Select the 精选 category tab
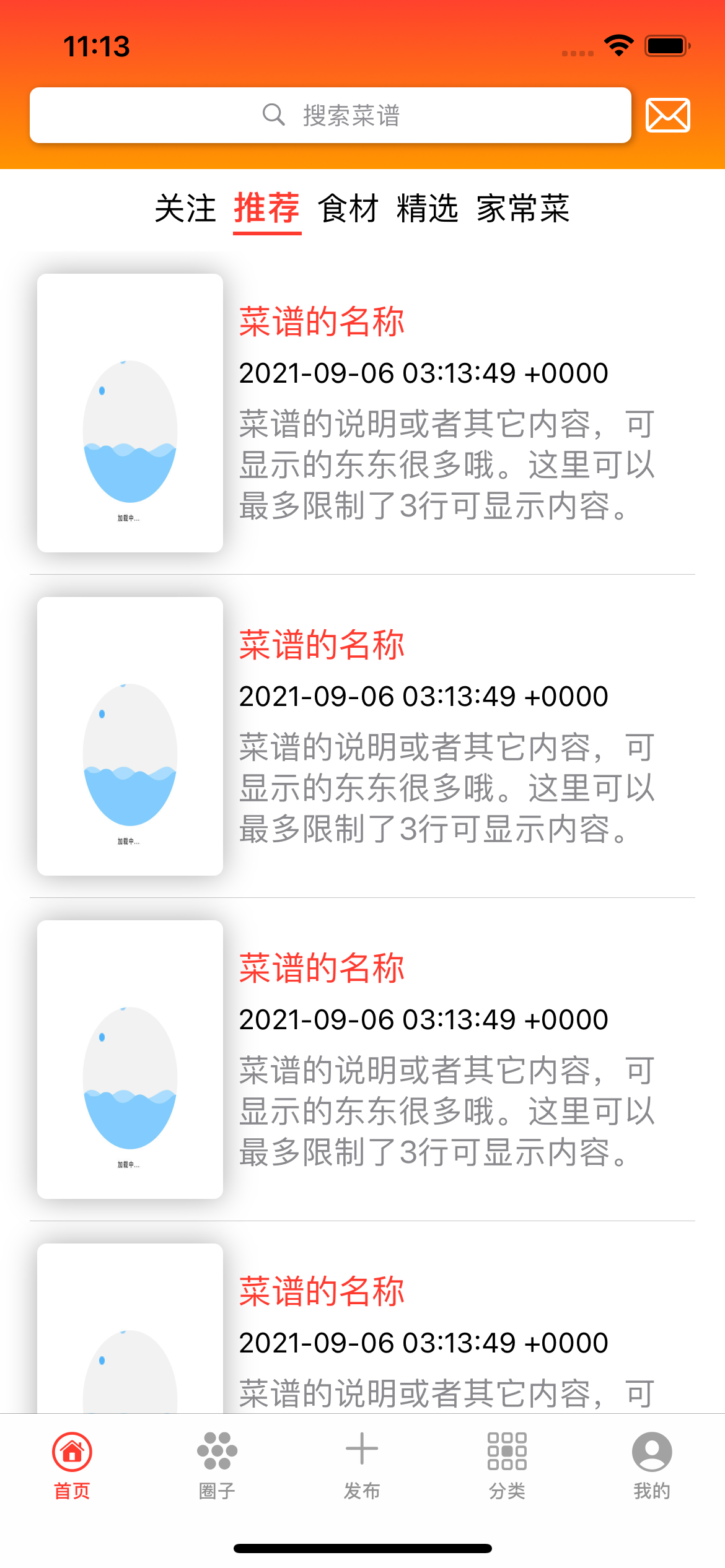 coord(427,210)
